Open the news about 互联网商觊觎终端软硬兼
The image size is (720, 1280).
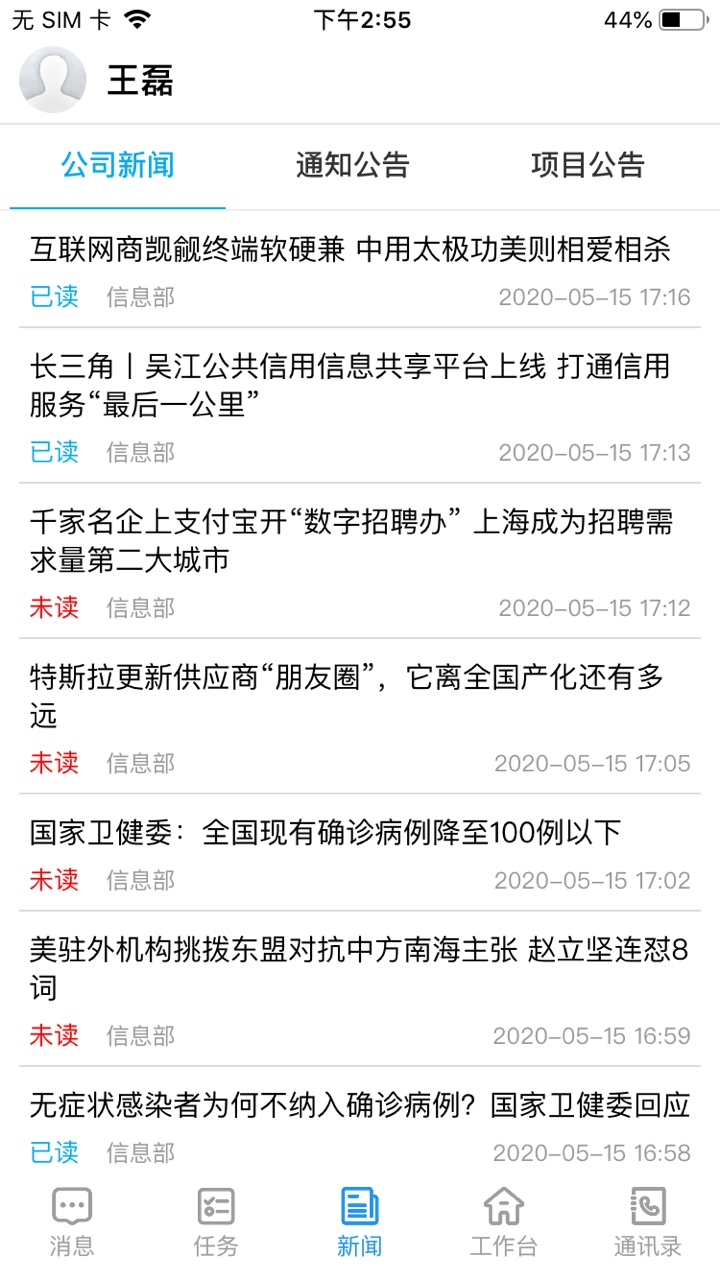(x=350, y=249)
